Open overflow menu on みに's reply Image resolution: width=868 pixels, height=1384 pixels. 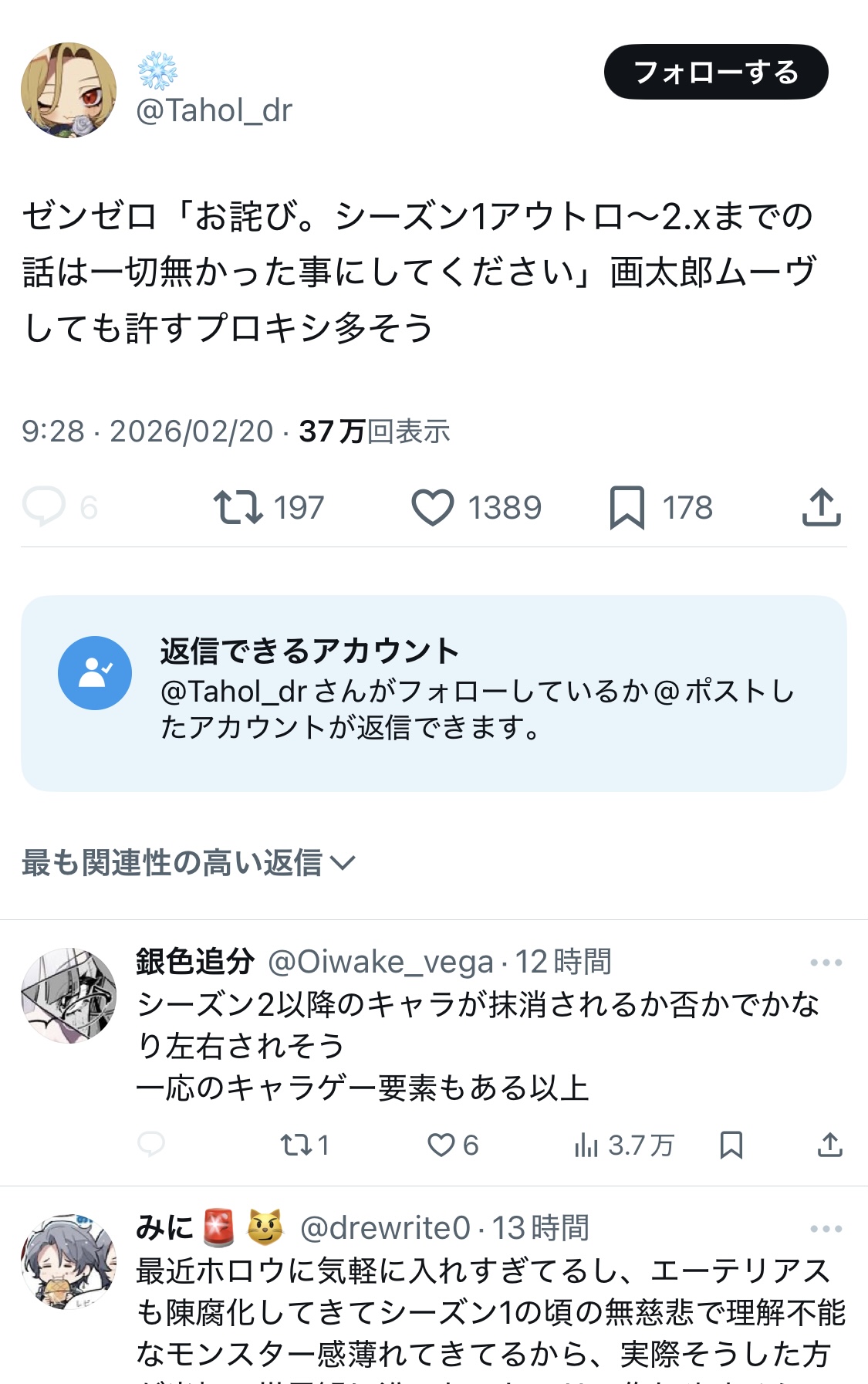(826, 1229)
